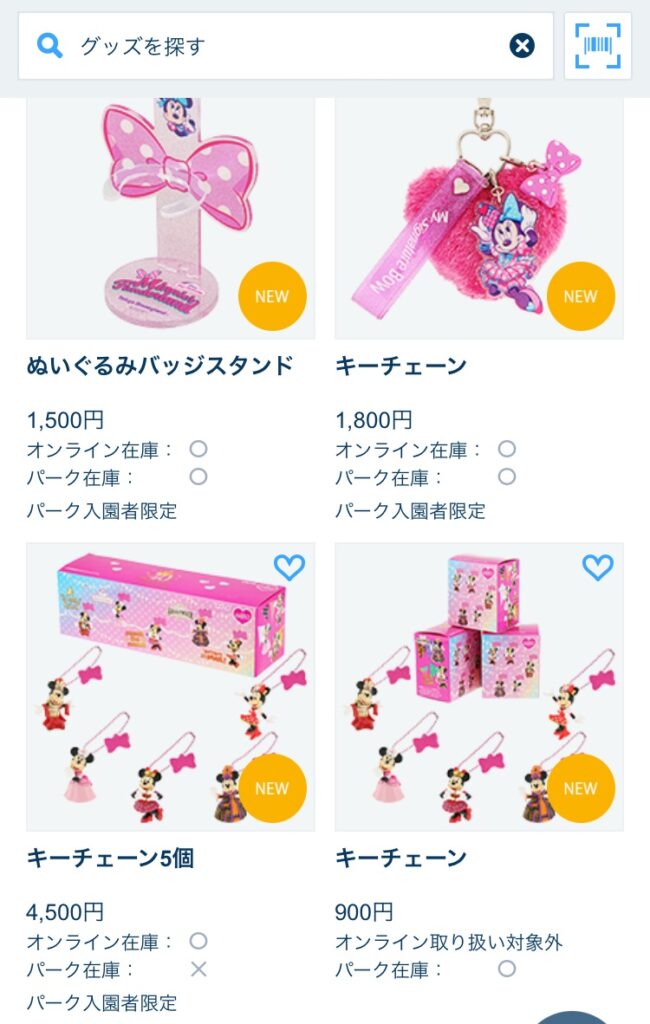Open the barcode scanner

click(x=598, y=46)
